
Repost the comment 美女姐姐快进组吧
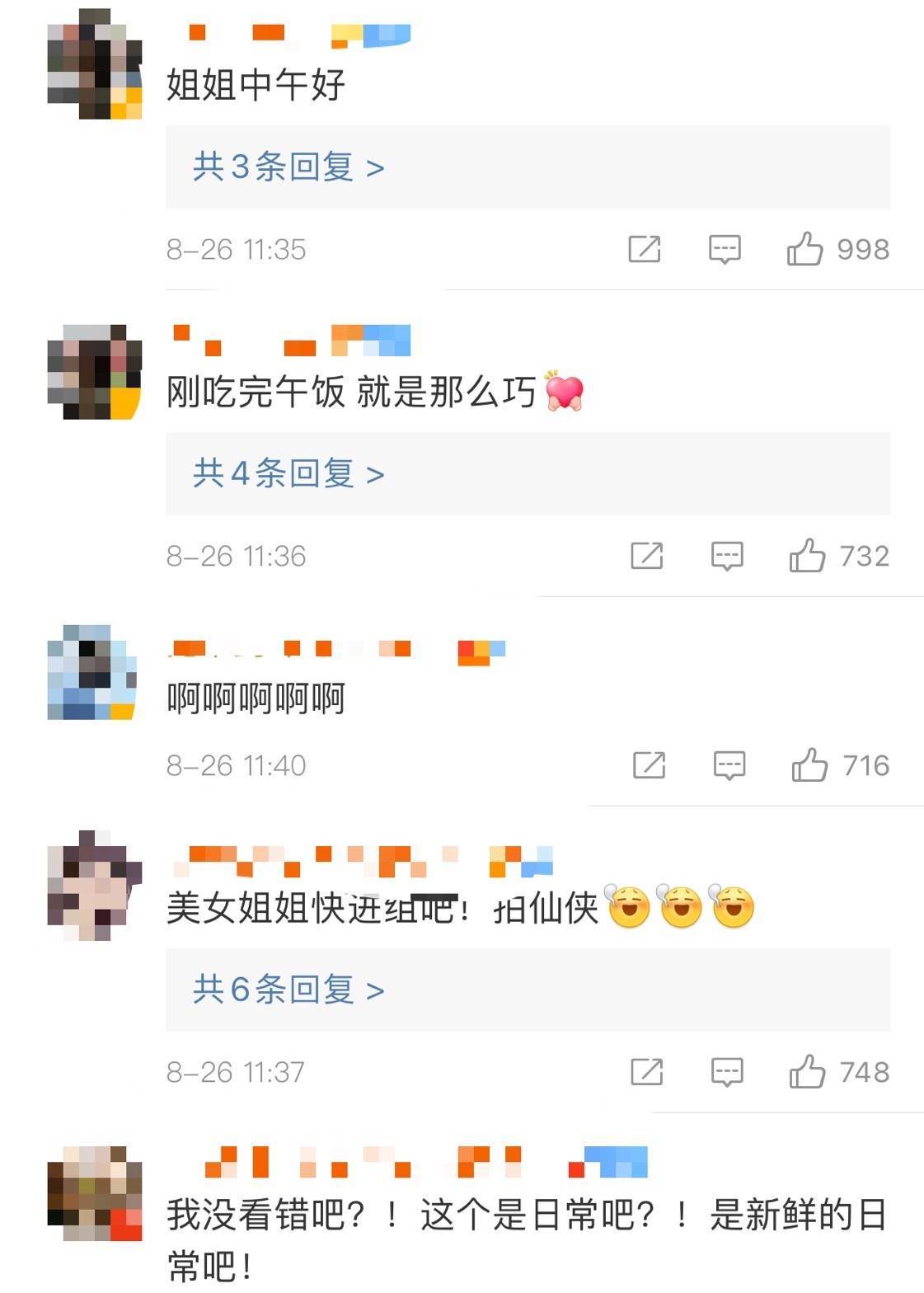[647, 1072]
